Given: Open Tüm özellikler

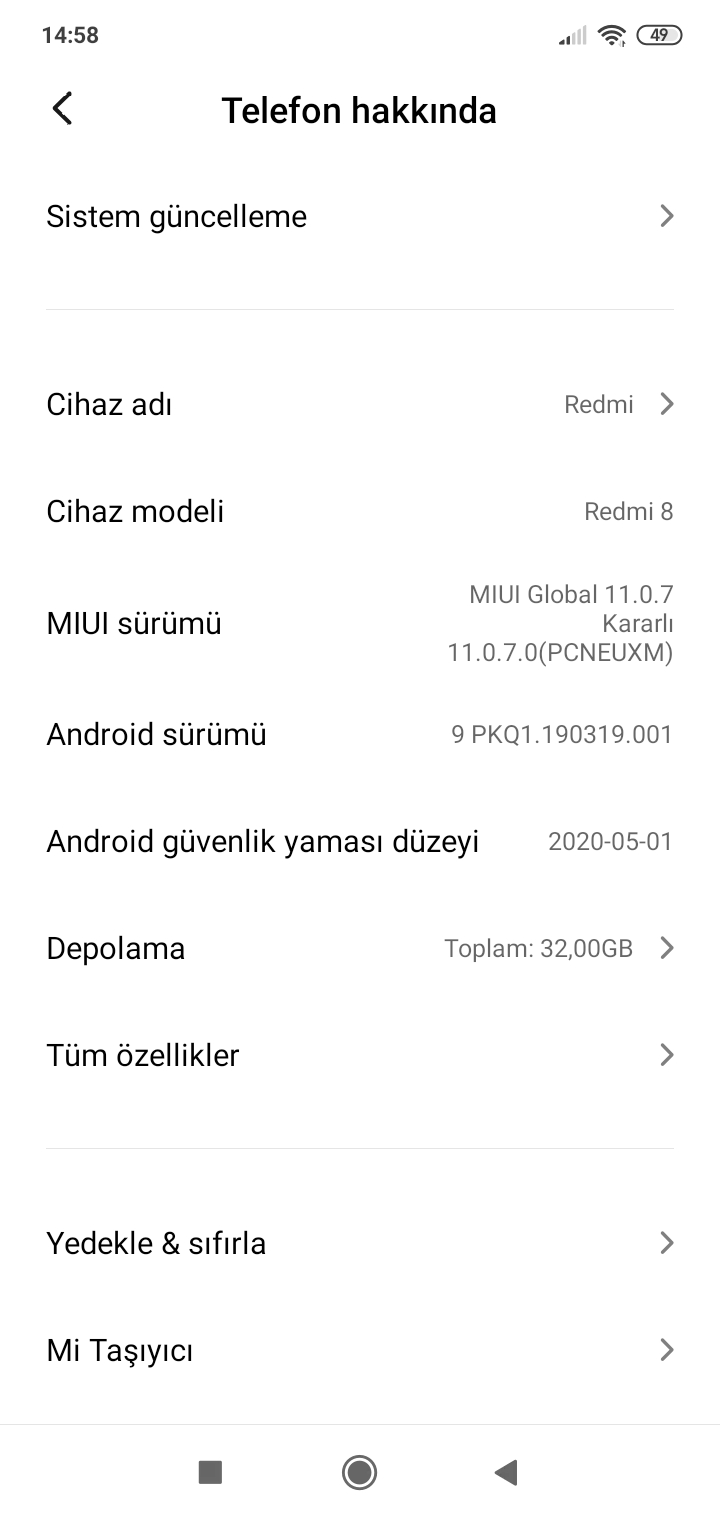Looking at the screenshot, I should 360,1055.
